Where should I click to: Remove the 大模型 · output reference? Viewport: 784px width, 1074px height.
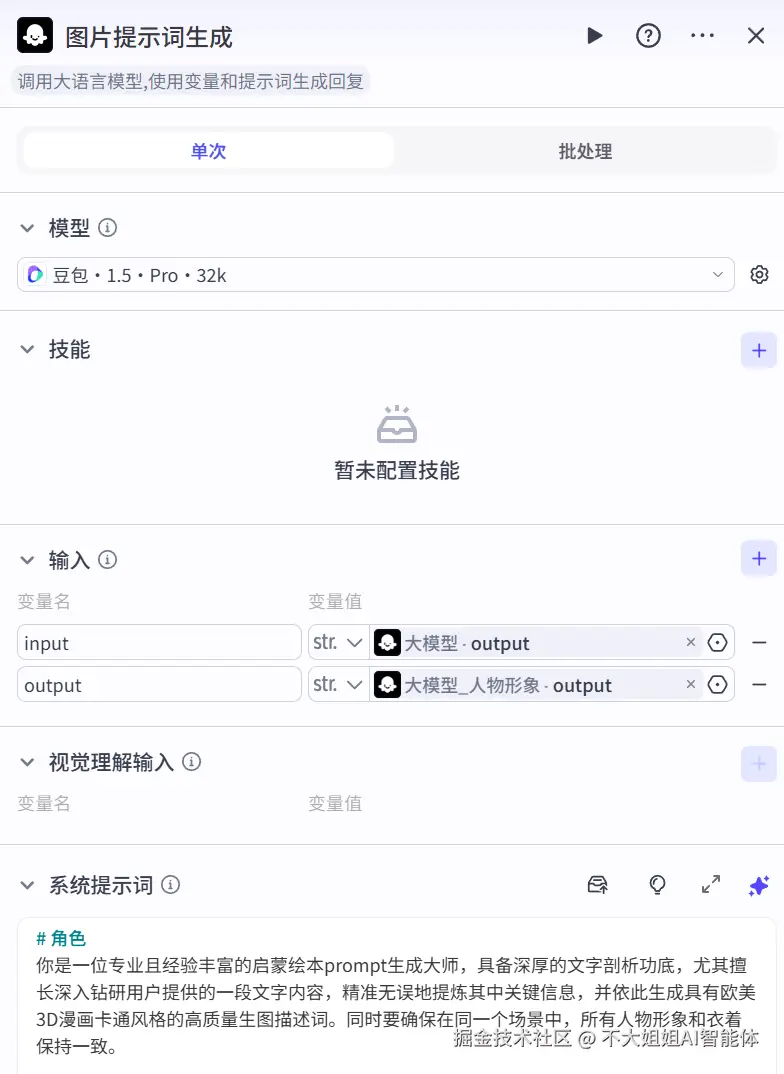tap(690, 643)
